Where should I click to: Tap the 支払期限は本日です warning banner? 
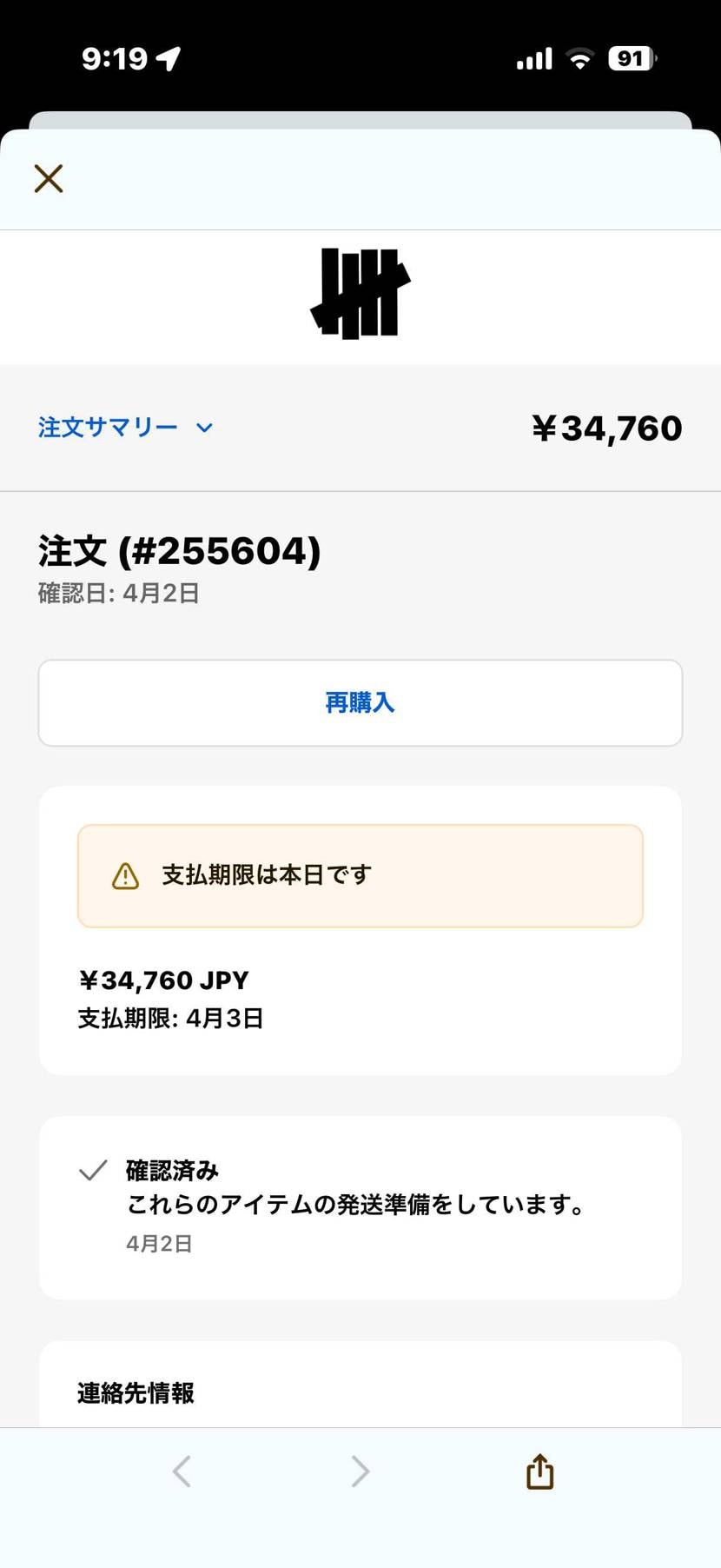(x=360, y=876)
